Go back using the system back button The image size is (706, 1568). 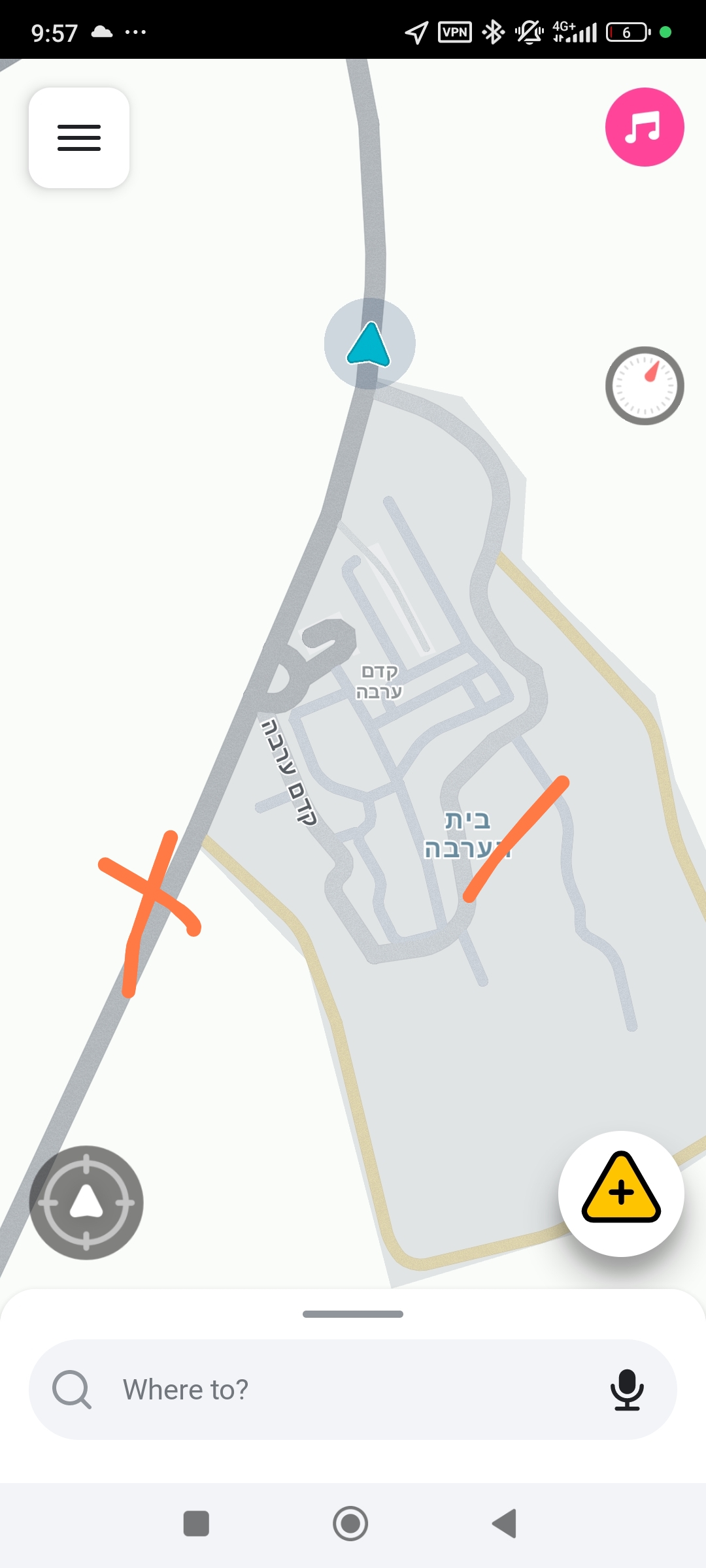[505, 1524]
